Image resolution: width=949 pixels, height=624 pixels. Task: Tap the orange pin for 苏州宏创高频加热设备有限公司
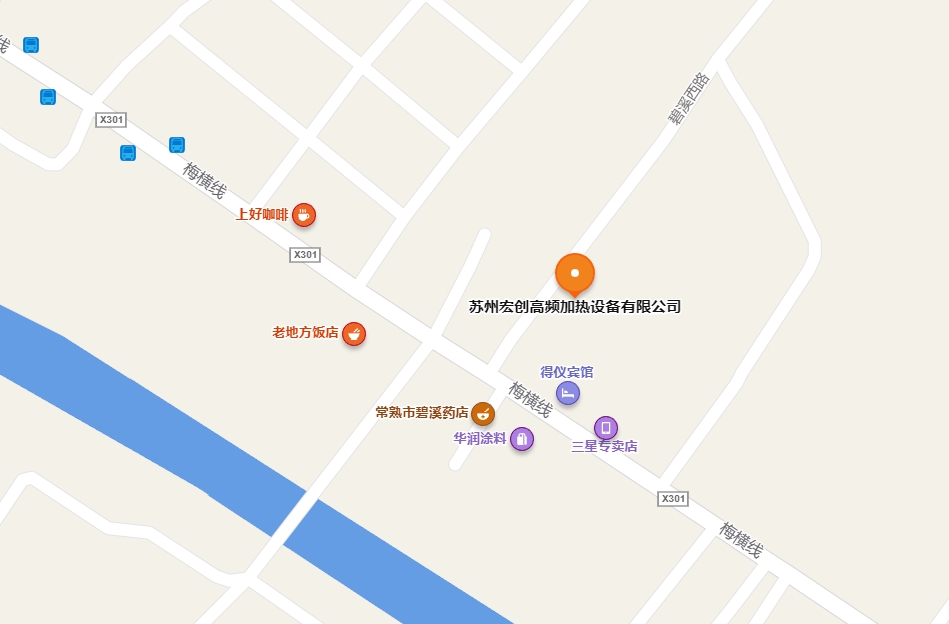tap(575, 273)
